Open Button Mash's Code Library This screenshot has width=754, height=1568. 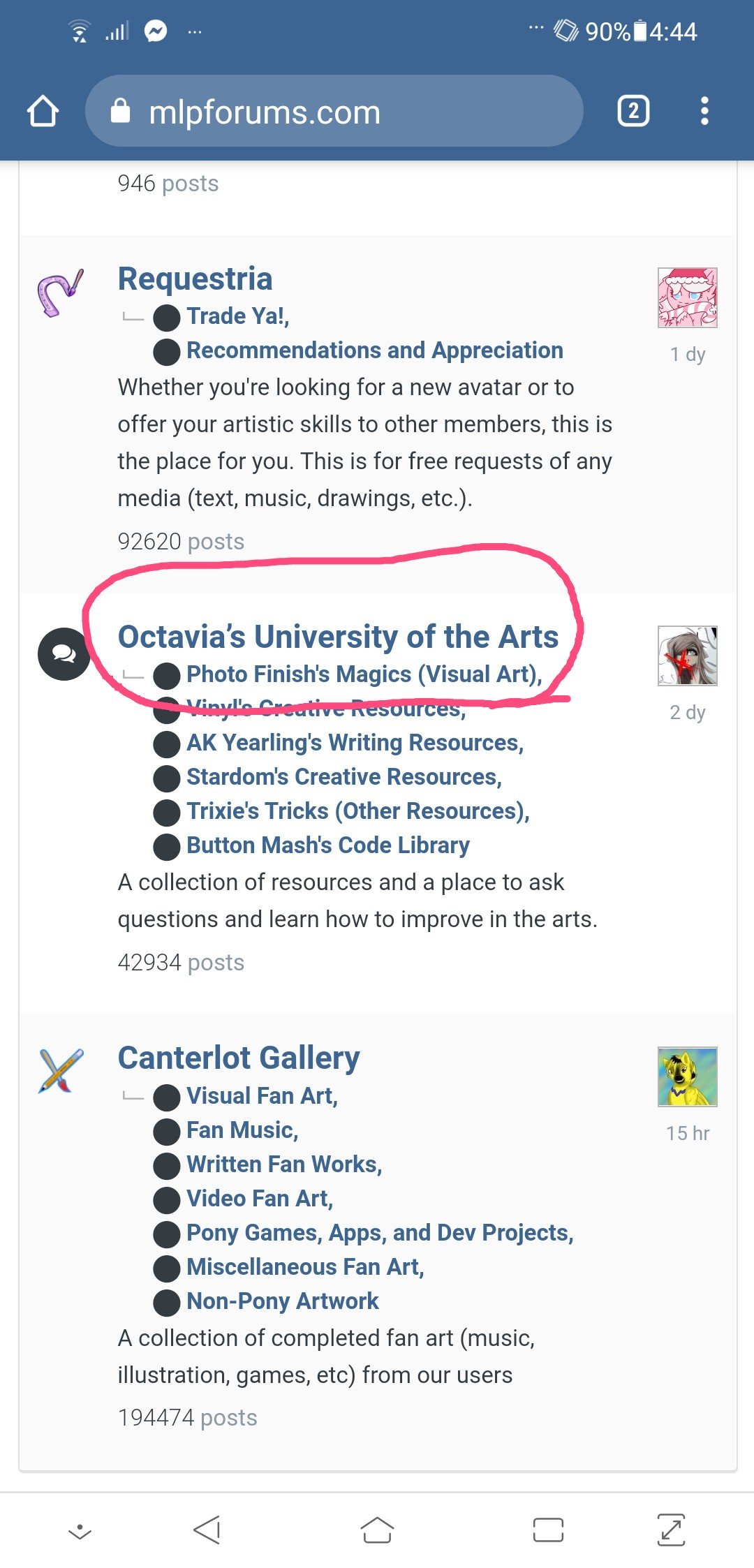[x=328, y=845]
